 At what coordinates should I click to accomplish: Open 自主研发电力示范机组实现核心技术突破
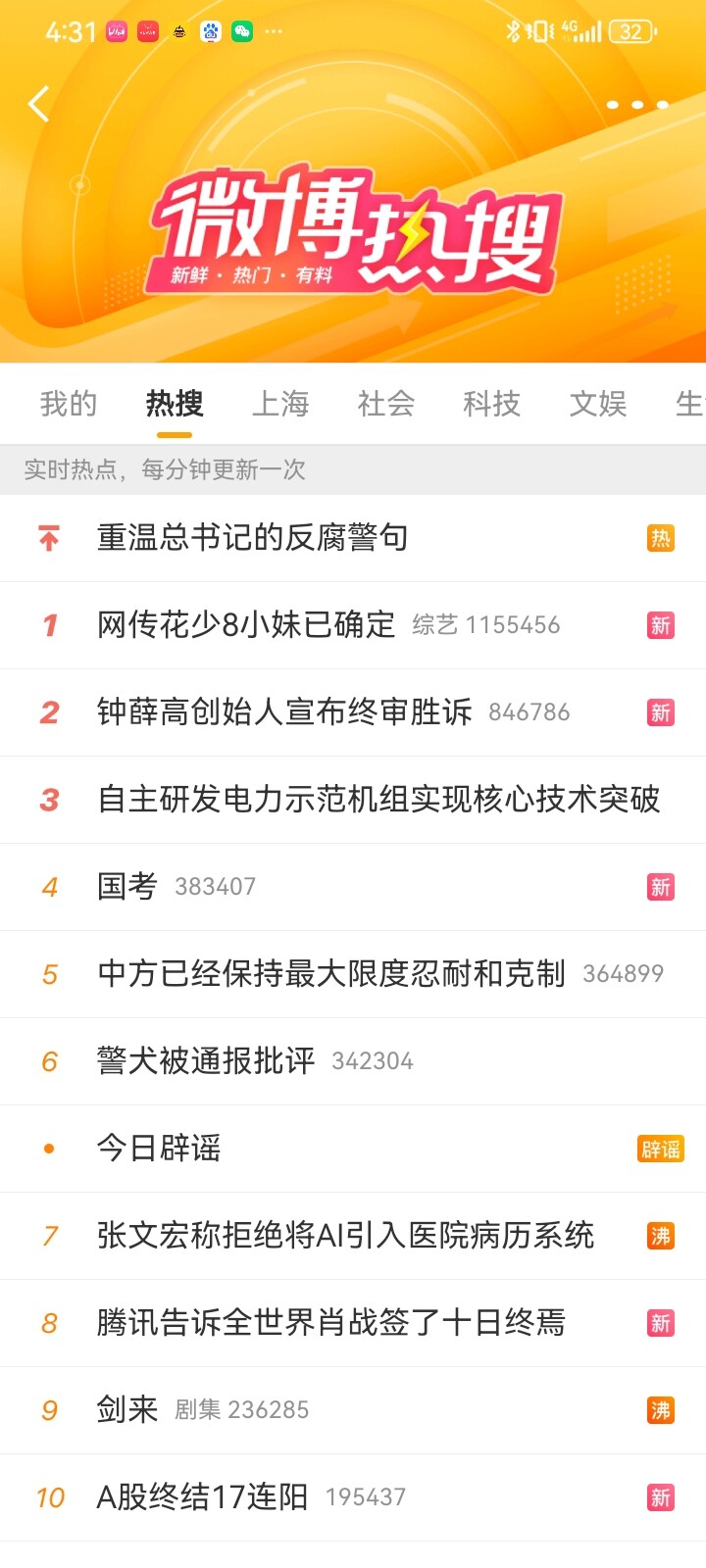click(378, 800)
